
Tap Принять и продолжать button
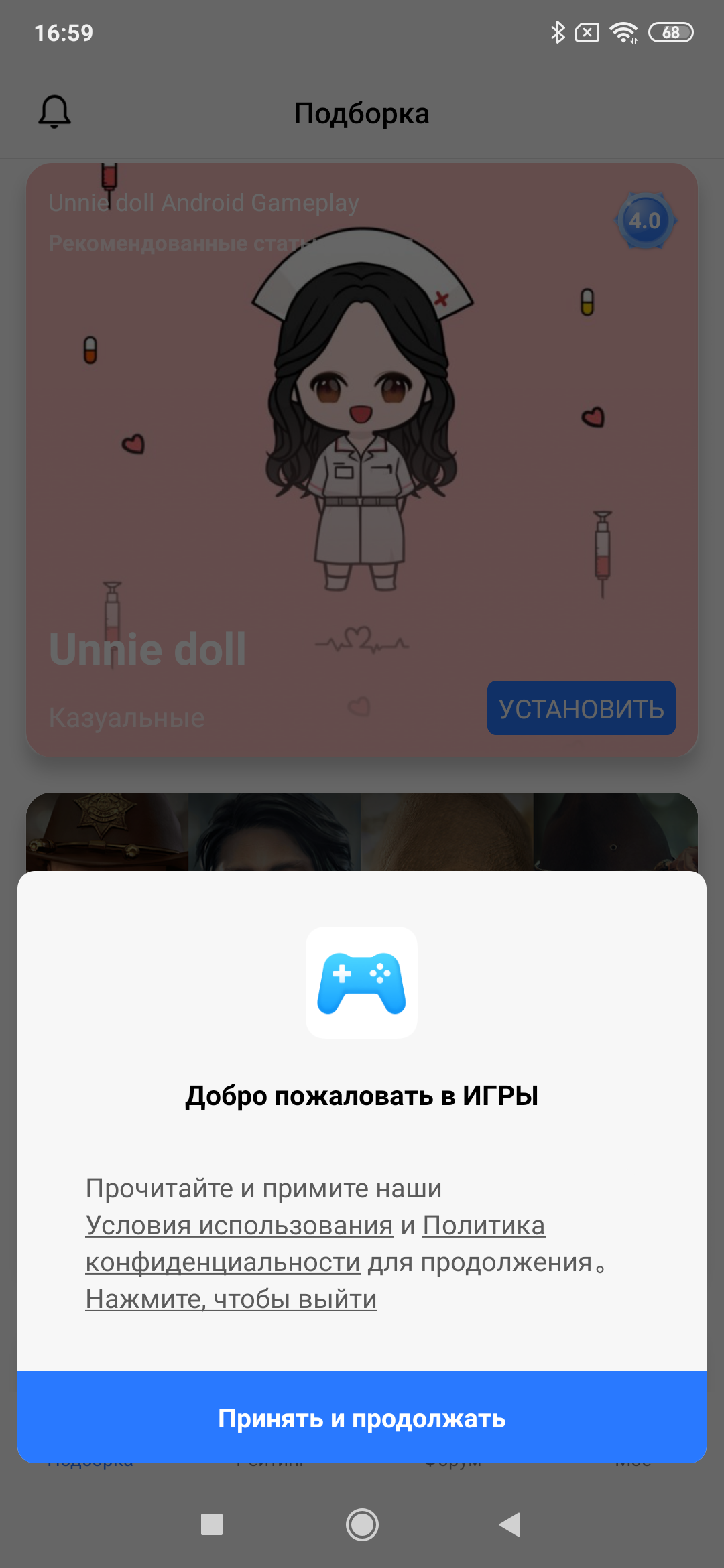tap(362, 1418)
